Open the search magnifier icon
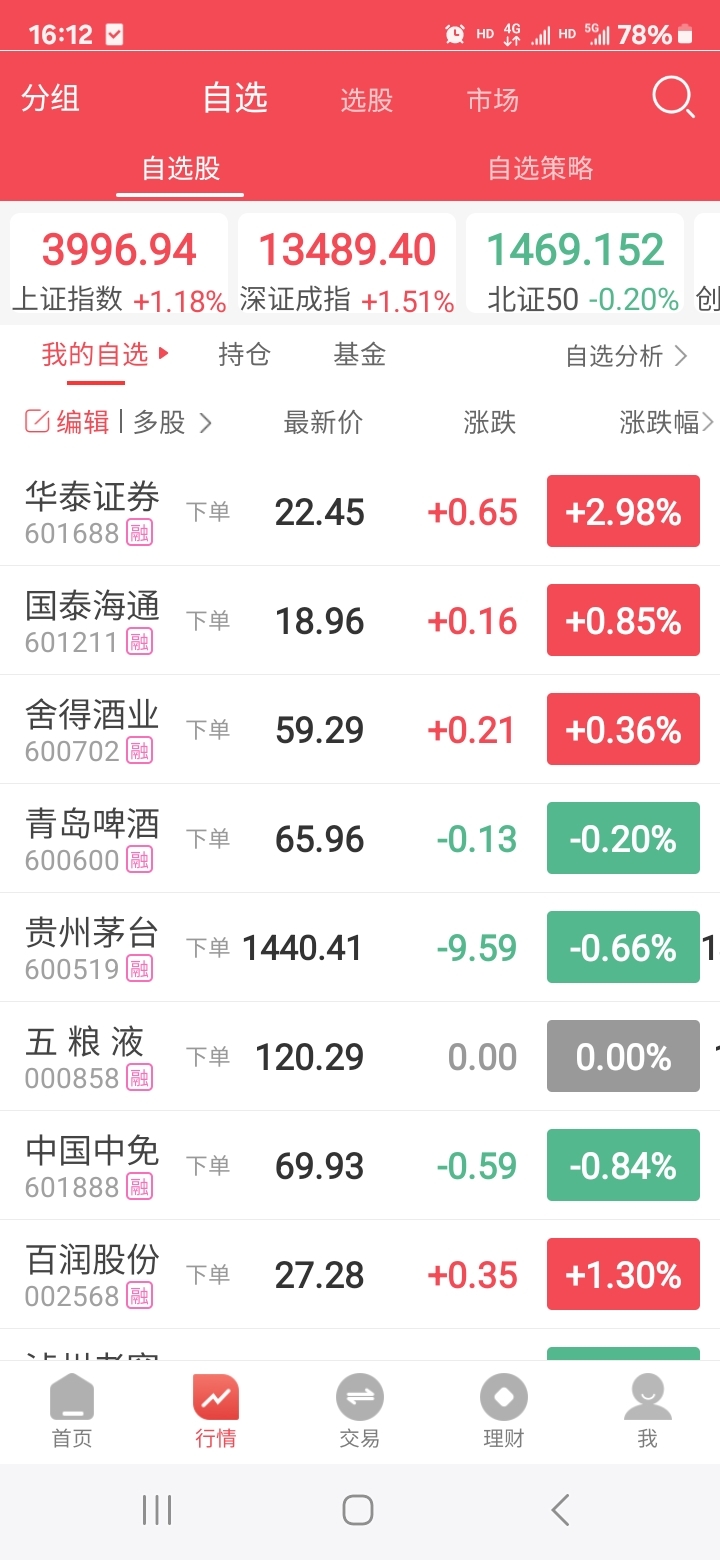The image size is (720, 1560). (x=673, y=99)
